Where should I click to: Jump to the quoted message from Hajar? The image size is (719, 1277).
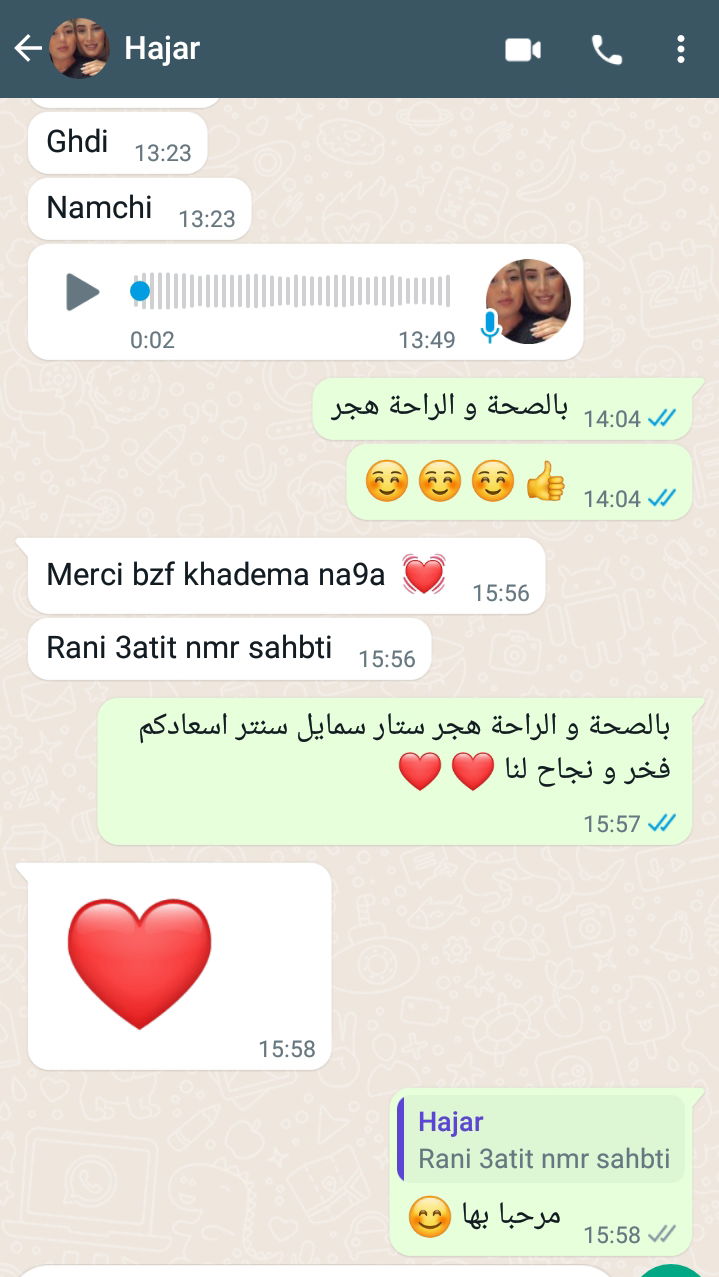point(541,1139)
